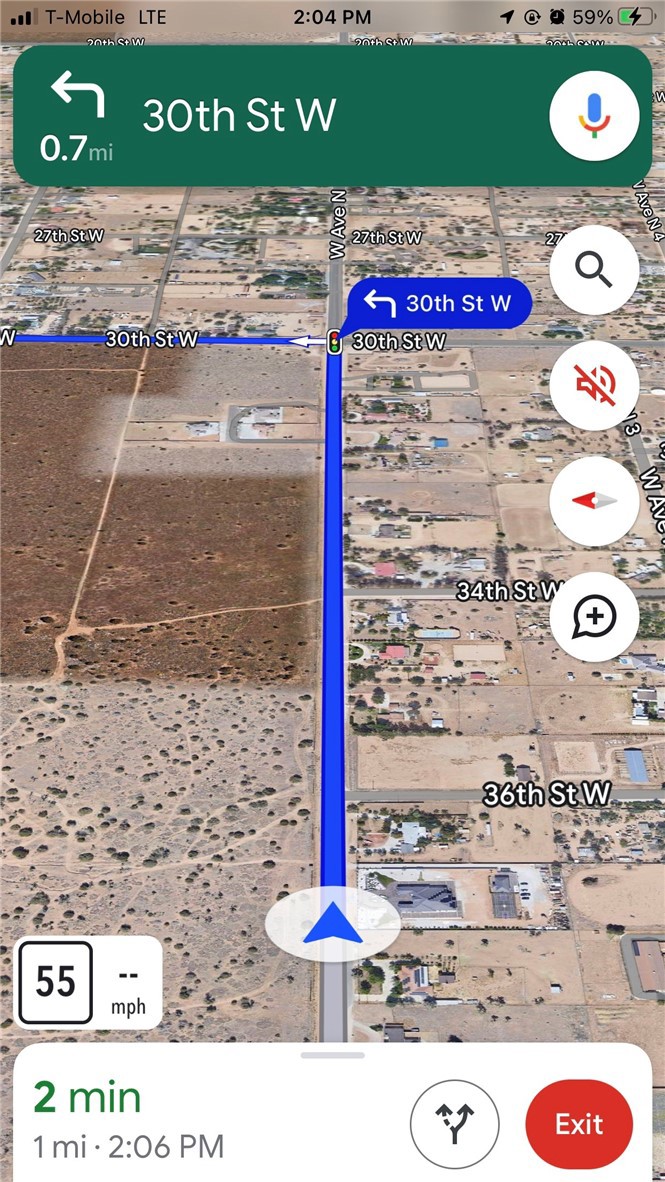Tap the compass to reorient map
This screenshot has width=665, height=1182.
click(594, 501)
